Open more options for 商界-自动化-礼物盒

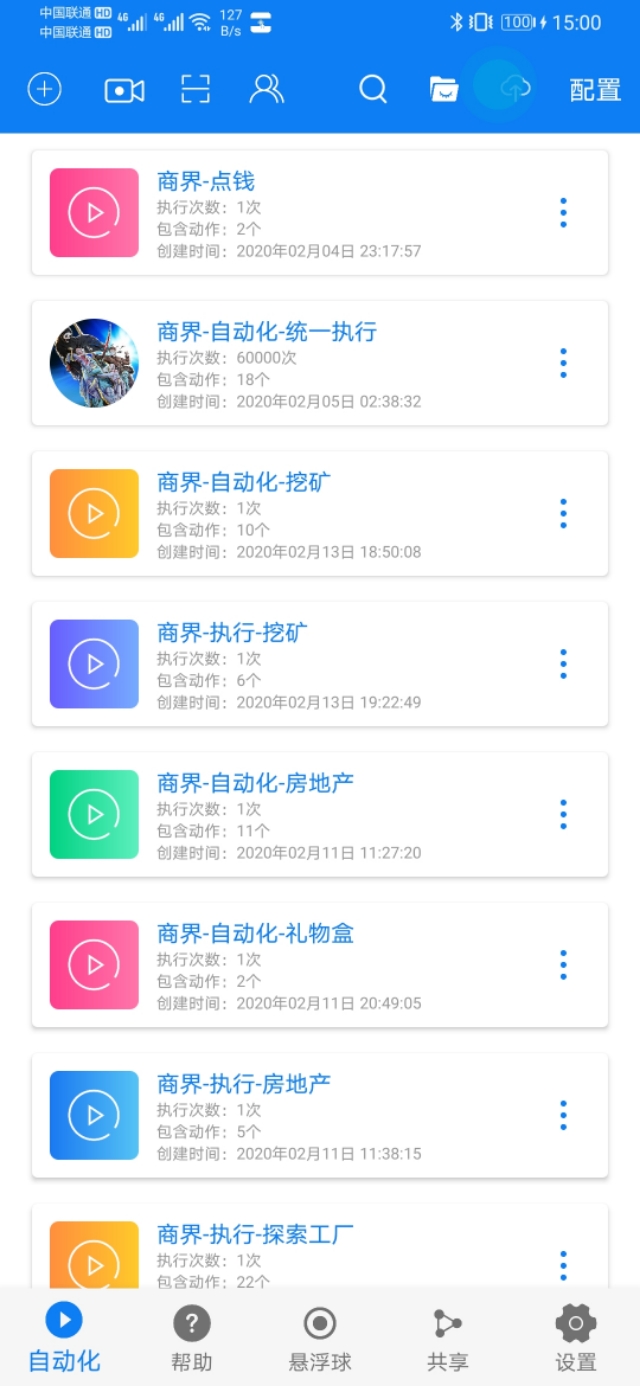coord(563,965)
